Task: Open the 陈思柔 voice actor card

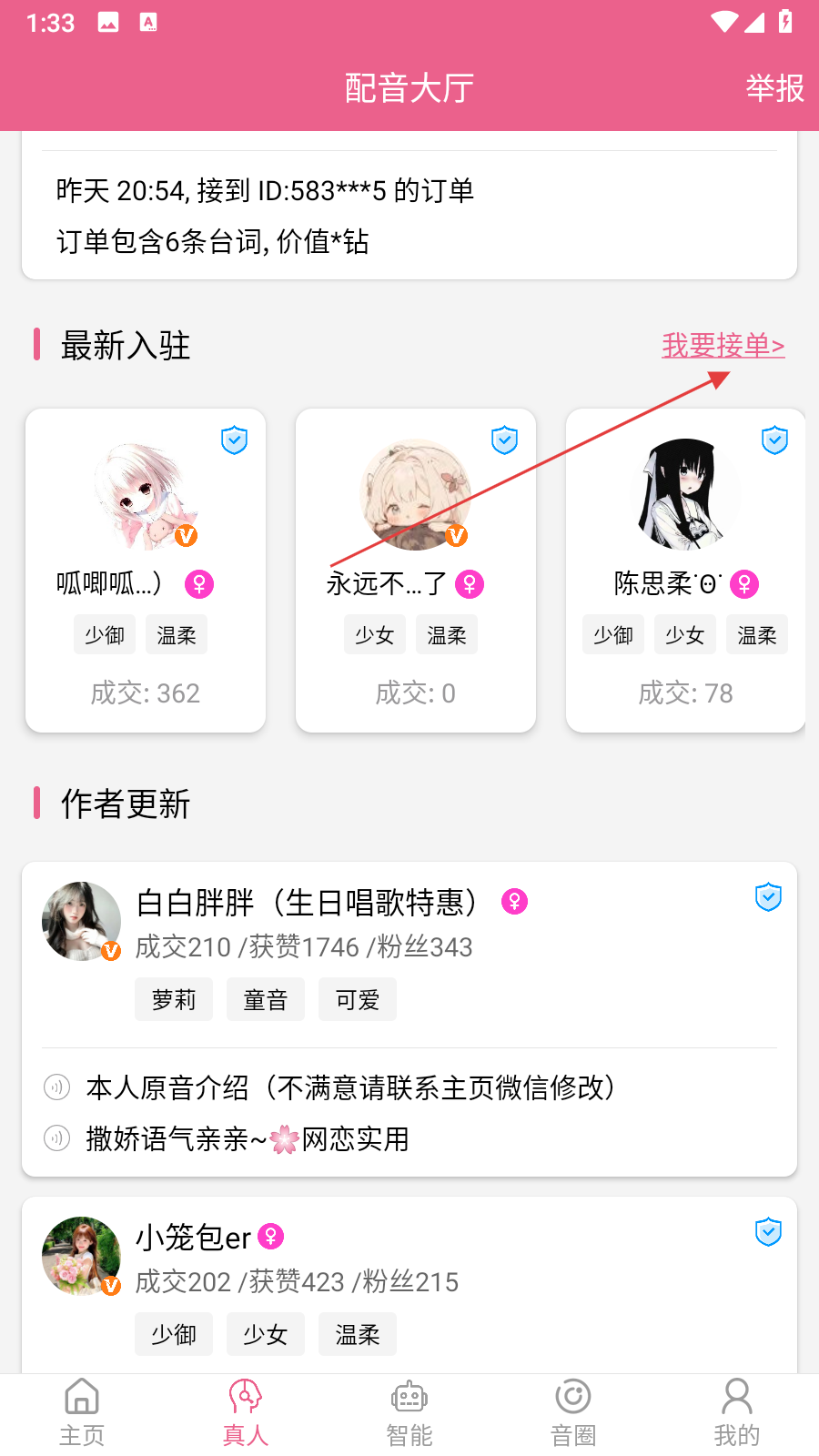Action: click(x=685, y=570)
